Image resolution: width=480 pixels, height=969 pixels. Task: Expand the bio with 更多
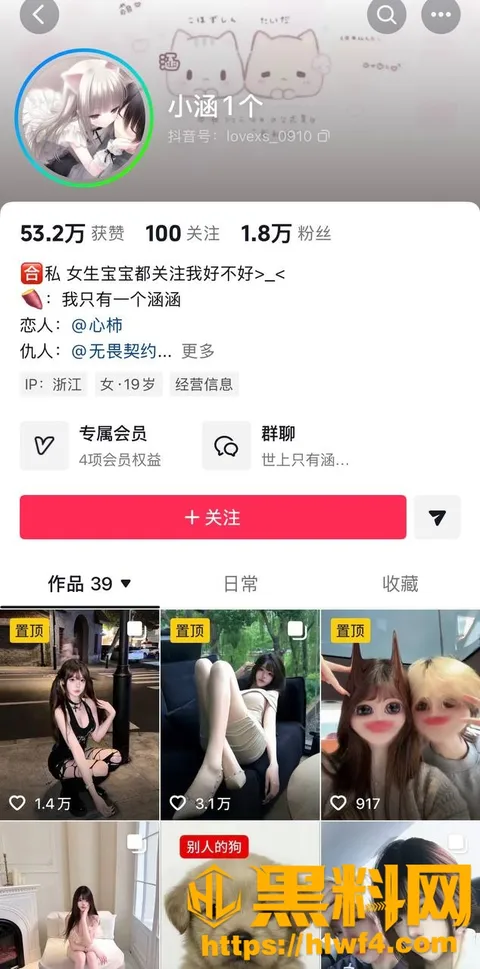pyautogui.click(x=198, y=352)
